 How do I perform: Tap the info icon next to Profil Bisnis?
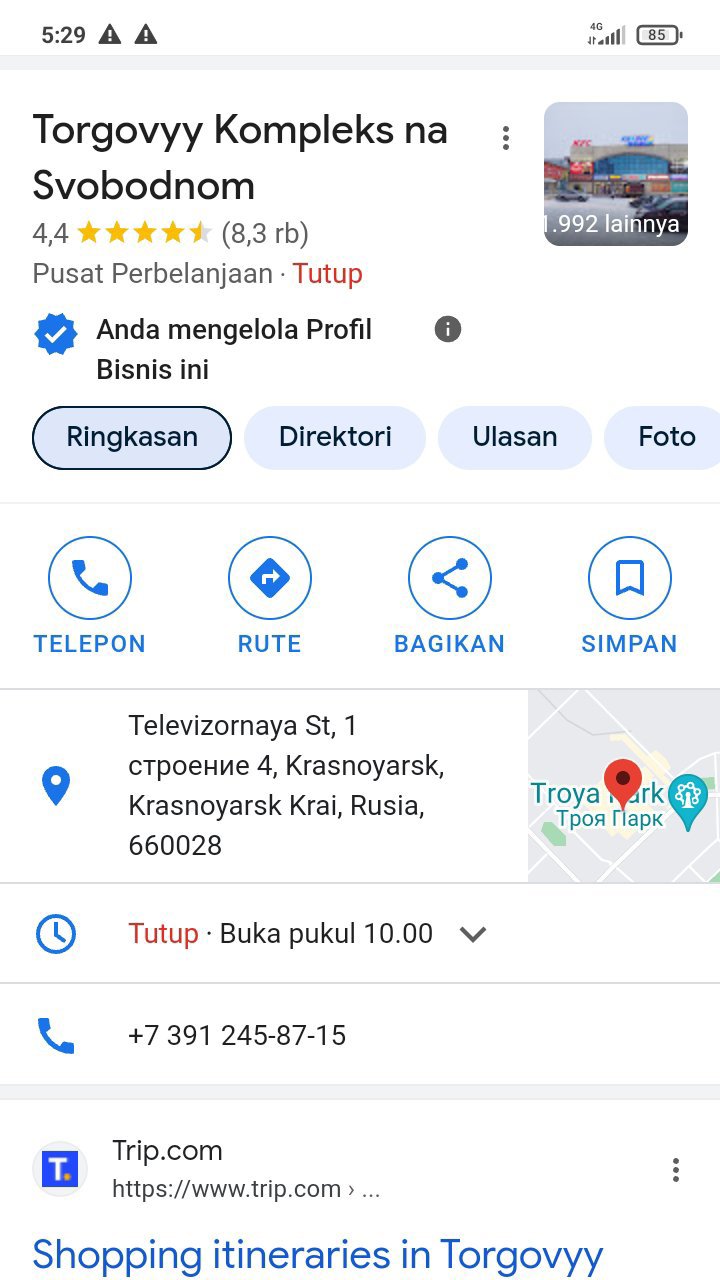click(x=448, y=329)
